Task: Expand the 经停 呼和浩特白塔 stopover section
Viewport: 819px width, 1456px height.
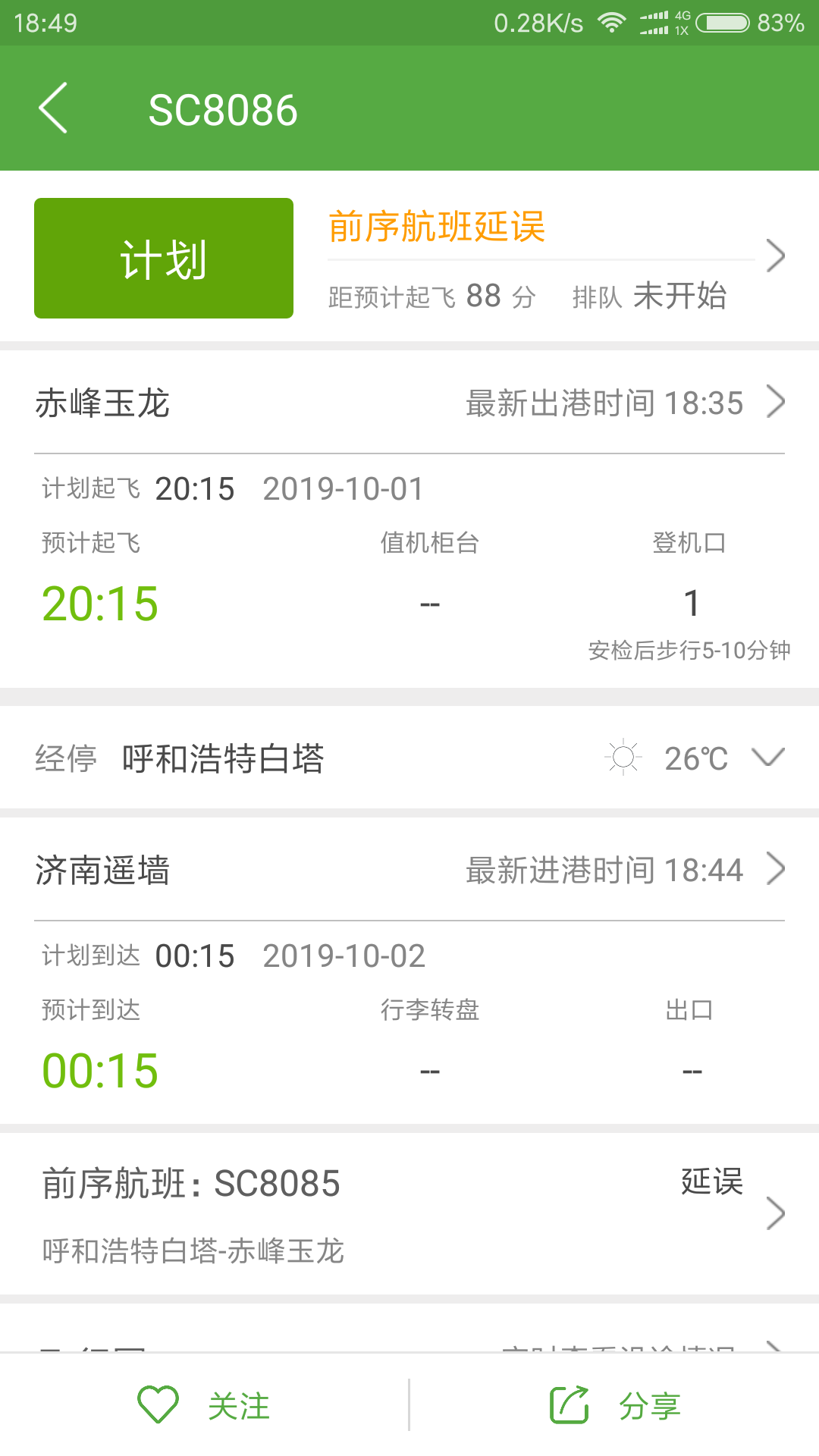Action: pos(767,758)
